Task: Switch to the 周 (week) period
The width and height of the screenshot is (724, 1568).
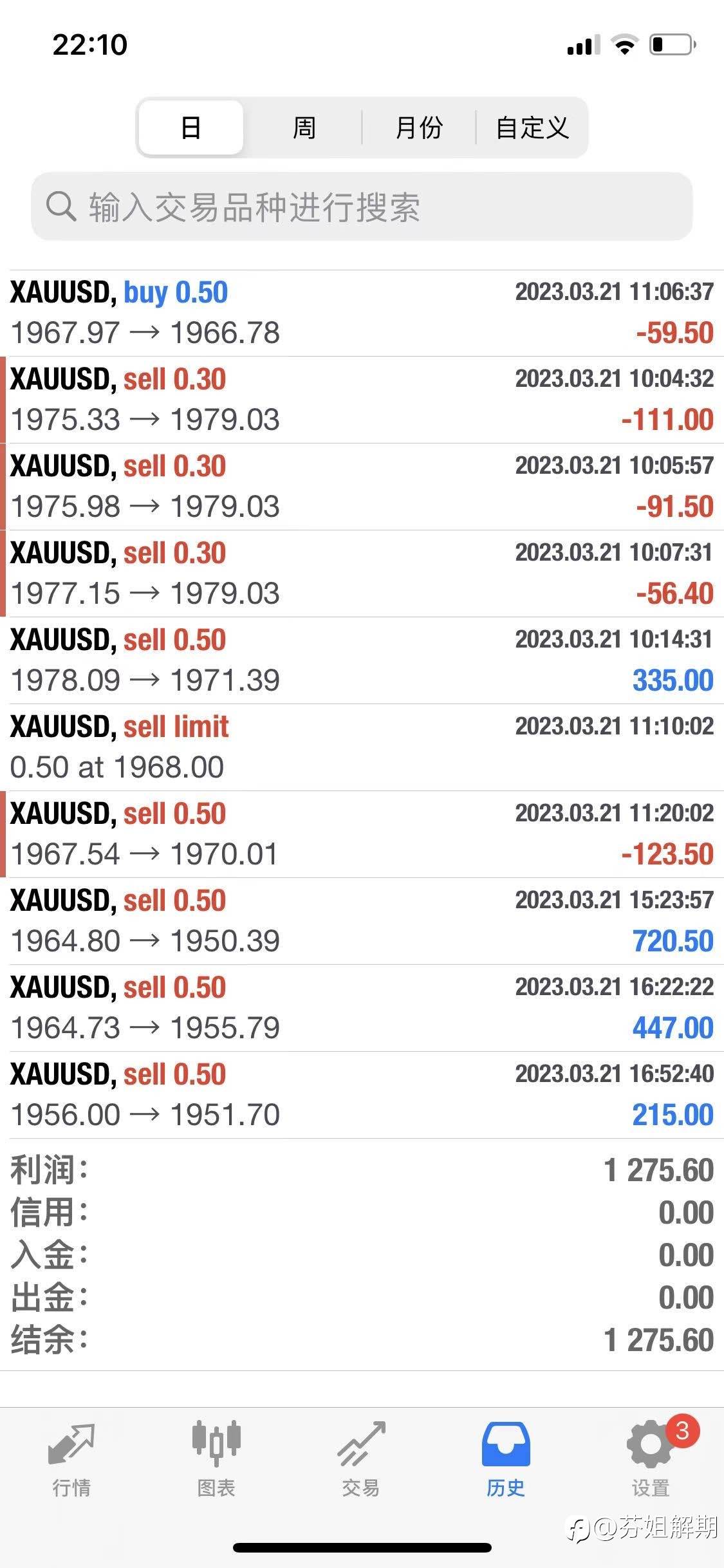Action: (304, 127)
